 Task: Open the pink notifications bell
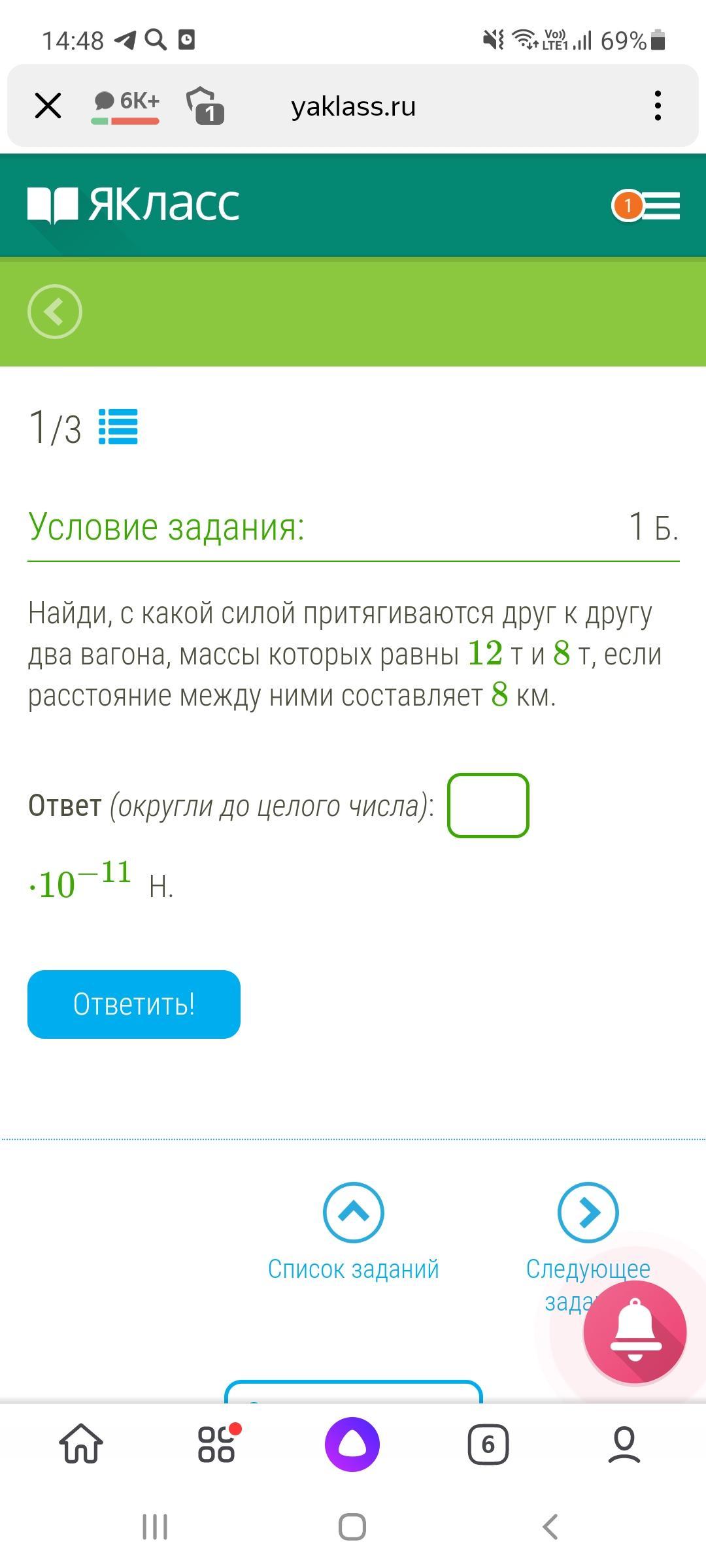pos(635,1331)
